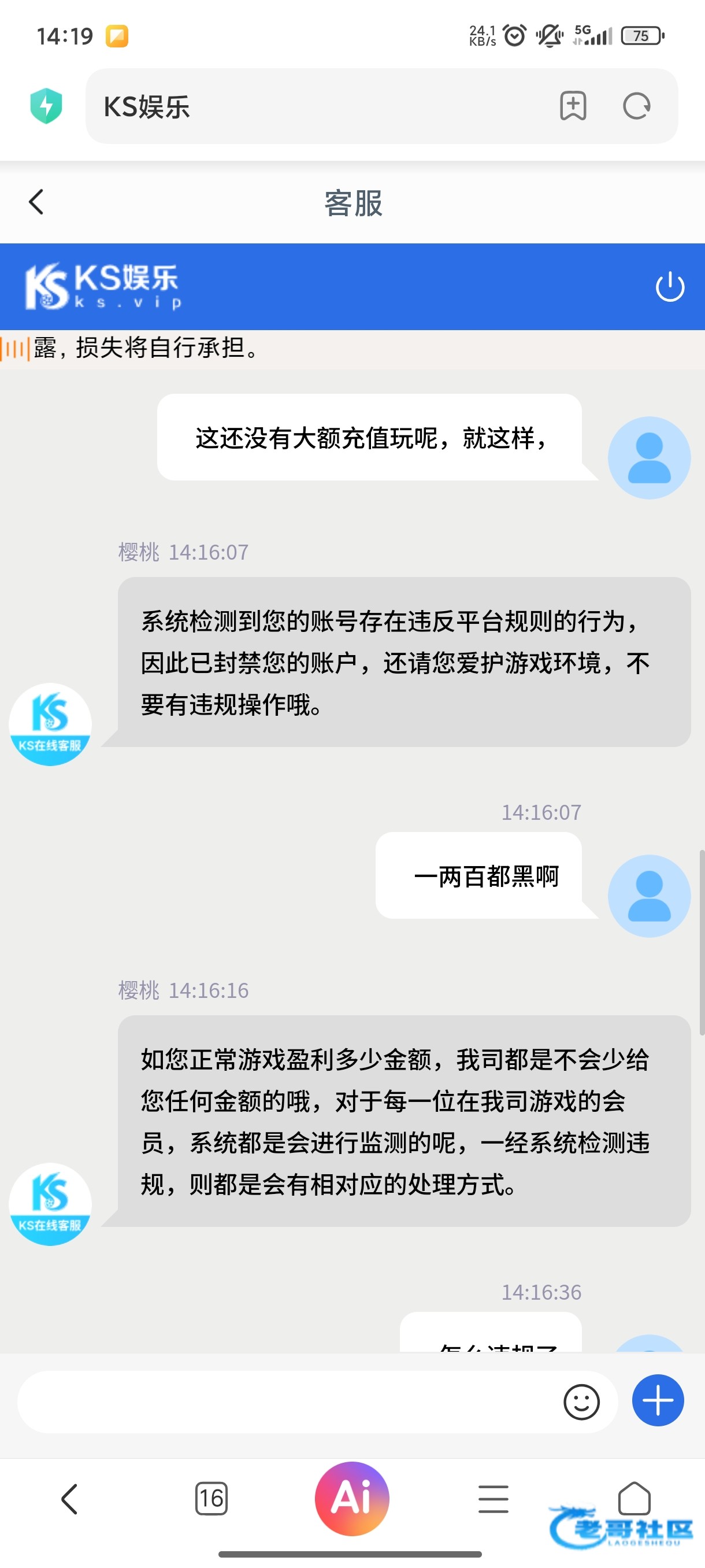Open the browser tab switcher showing 16
This screenshot has width=705, height=1568.
coord(211,1499)
